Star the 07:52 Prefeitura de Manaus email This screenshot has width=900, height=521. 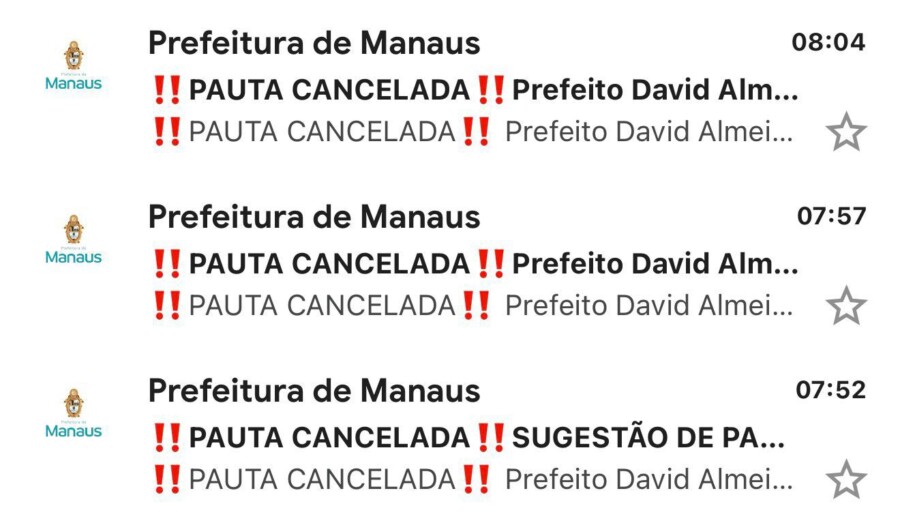(846, 480)
